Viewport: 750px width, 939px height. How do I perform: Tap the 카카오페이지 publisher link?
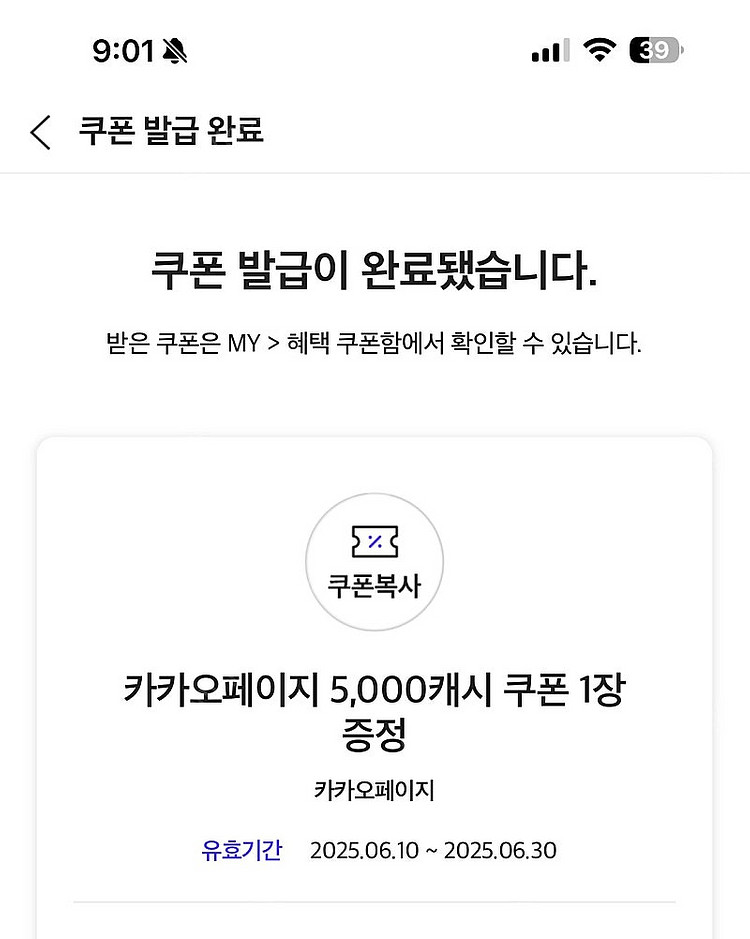(375, 789)
